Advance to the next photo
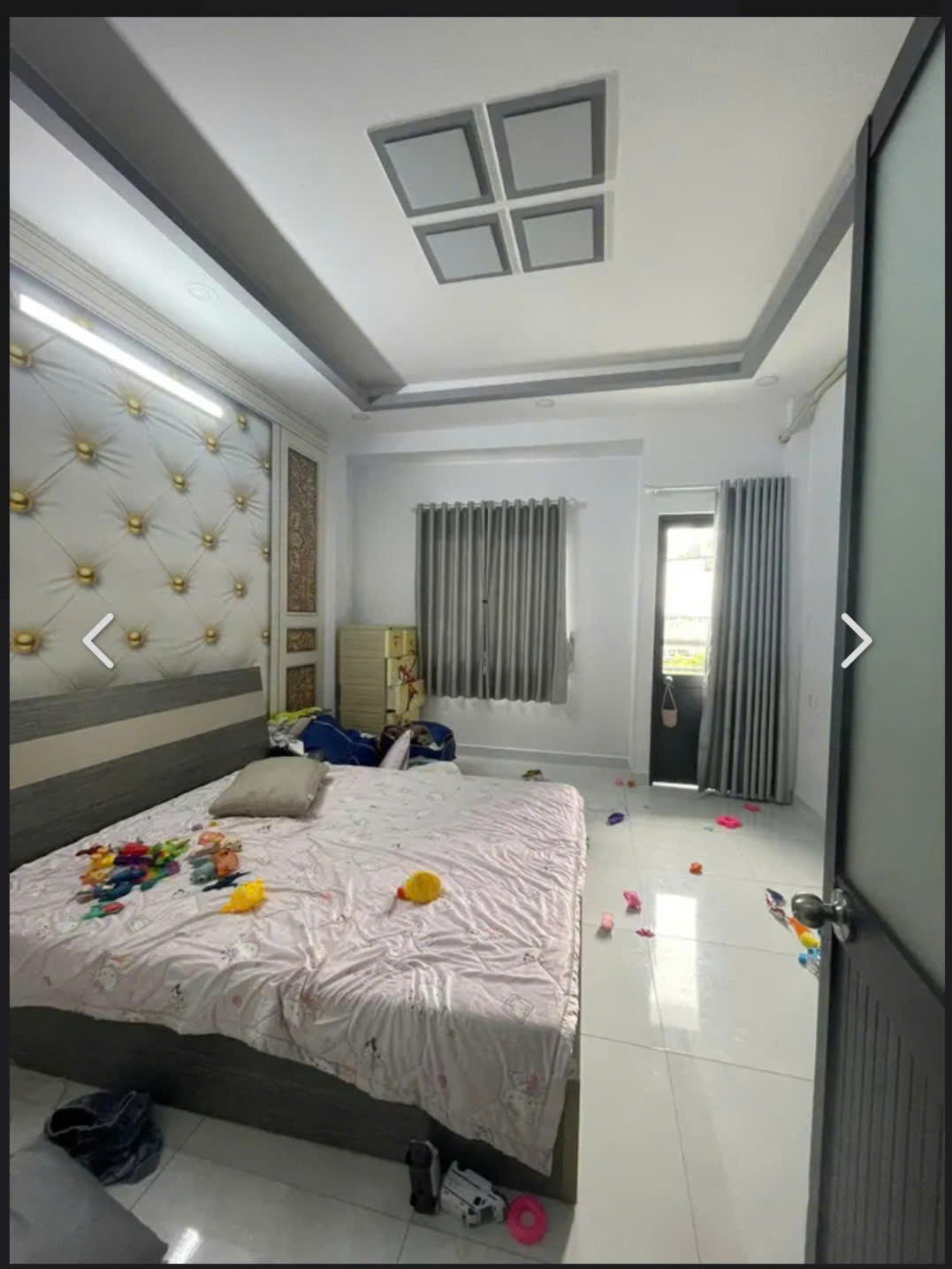Screen dimensions: 952x1269 point(855,640)
